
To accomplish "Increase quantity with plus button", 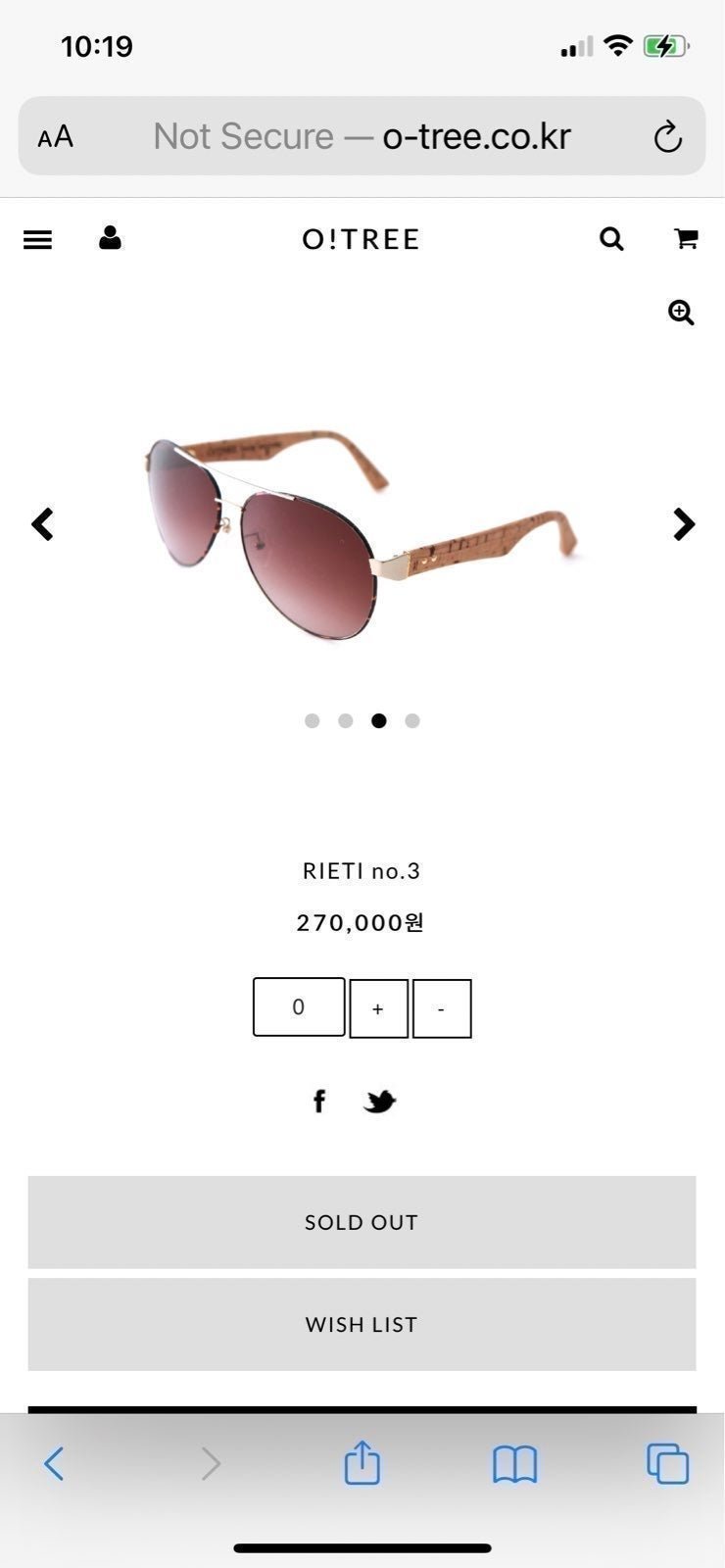I will (378, 1007).
